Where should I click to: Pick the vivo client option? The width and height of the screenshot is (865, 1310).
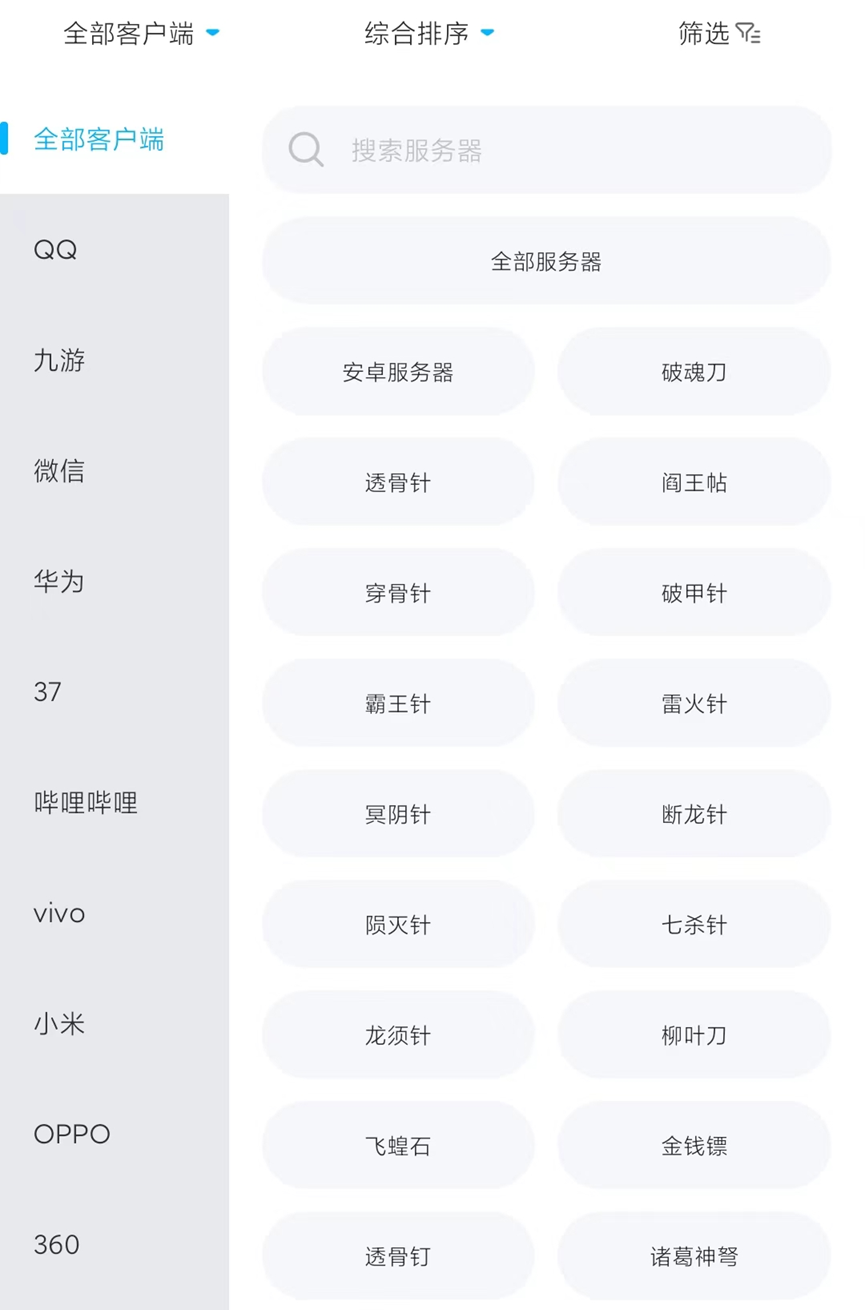pos(60,914)
